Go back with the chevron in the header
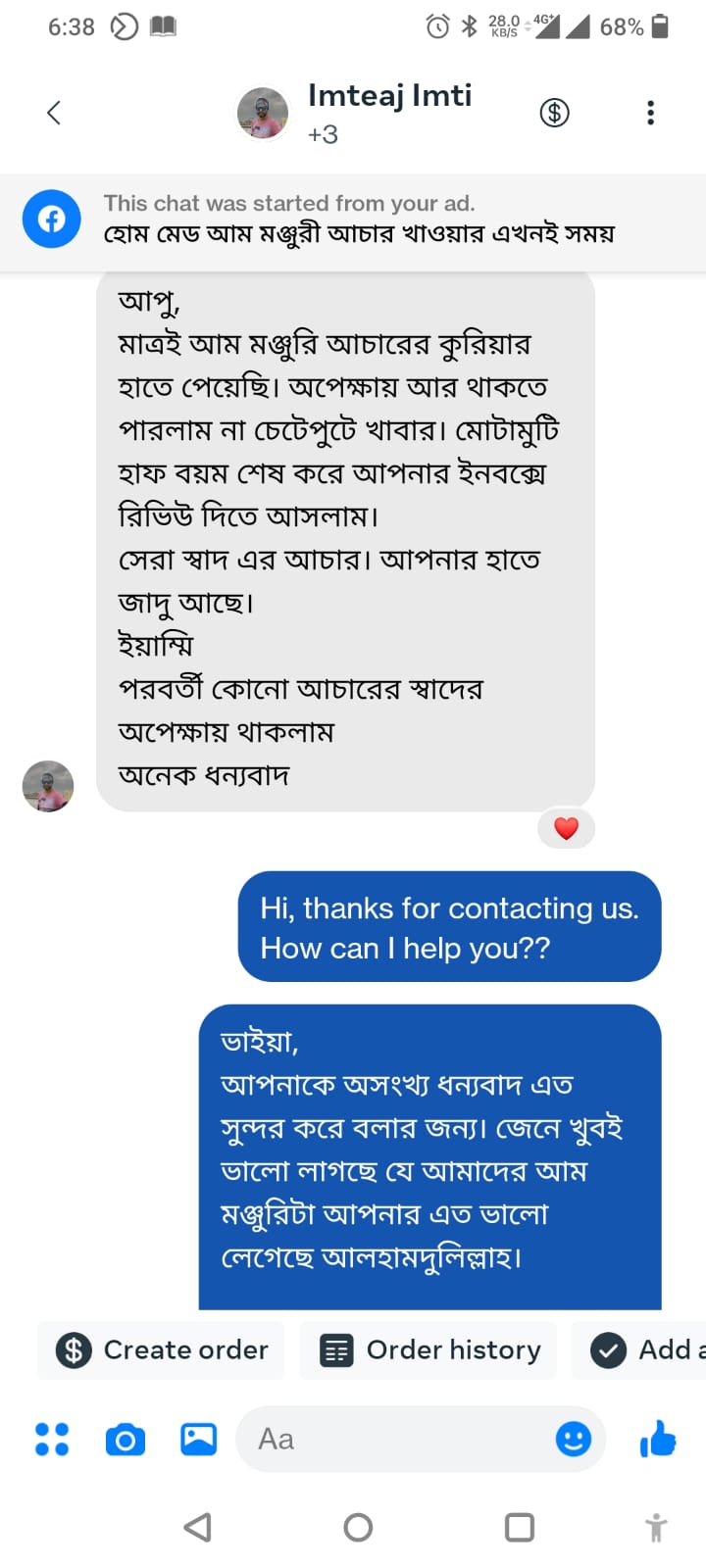Viewport: 706px width, 1568px height. point(55,112)
